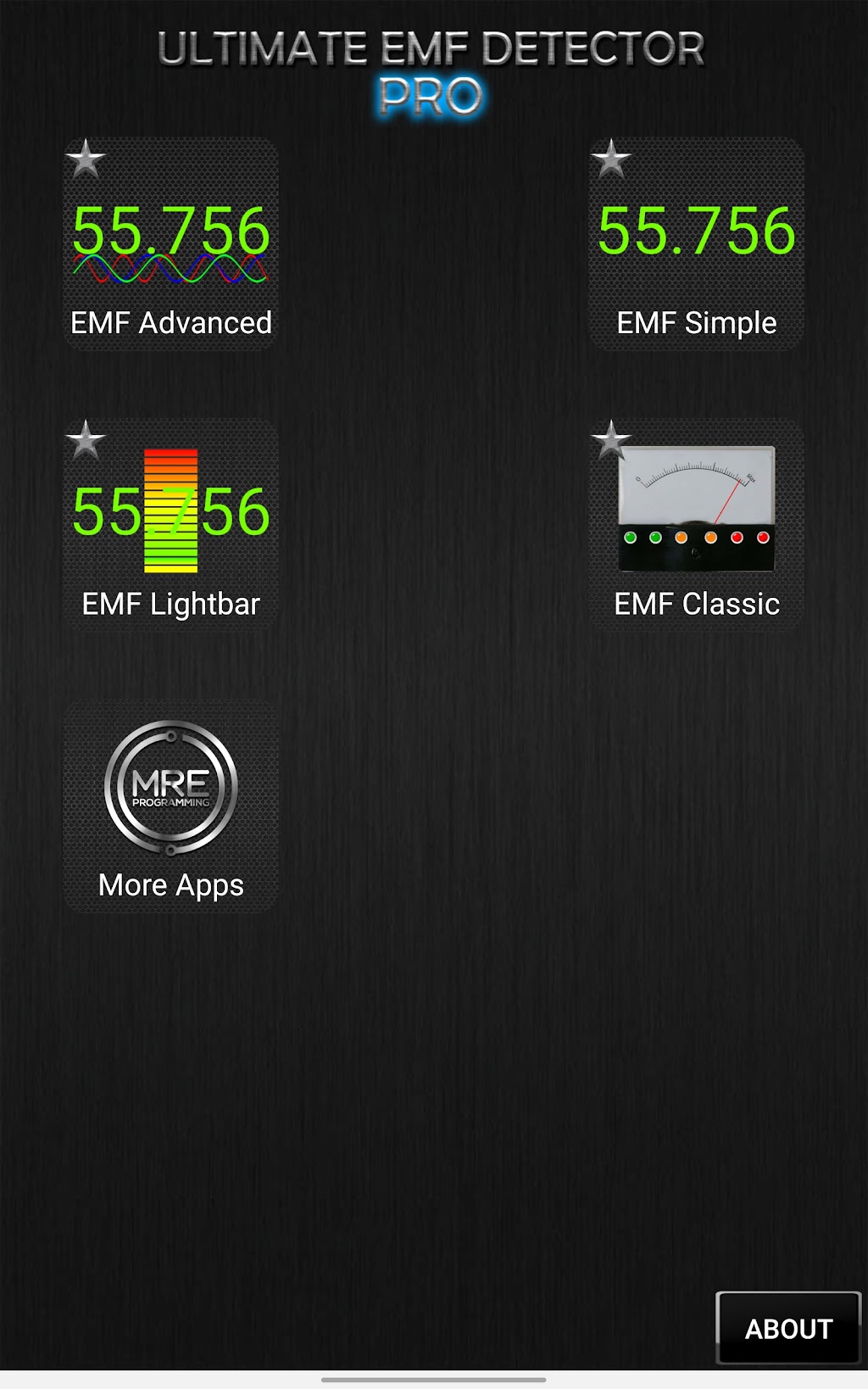Tap the star on EMF Simple tile
Screen dimensions: 868x1389
click(x=611, y=159)
